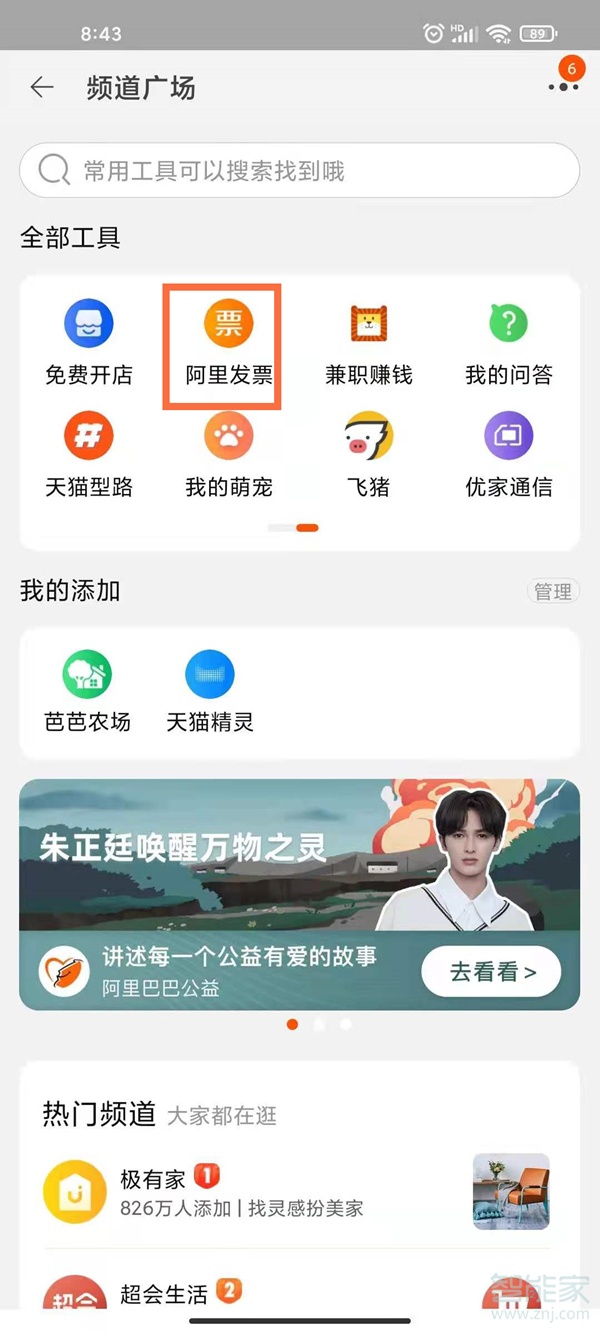This screenshot has height=1333, width=600.
Task: Open 我的问答
Action: 509,345
